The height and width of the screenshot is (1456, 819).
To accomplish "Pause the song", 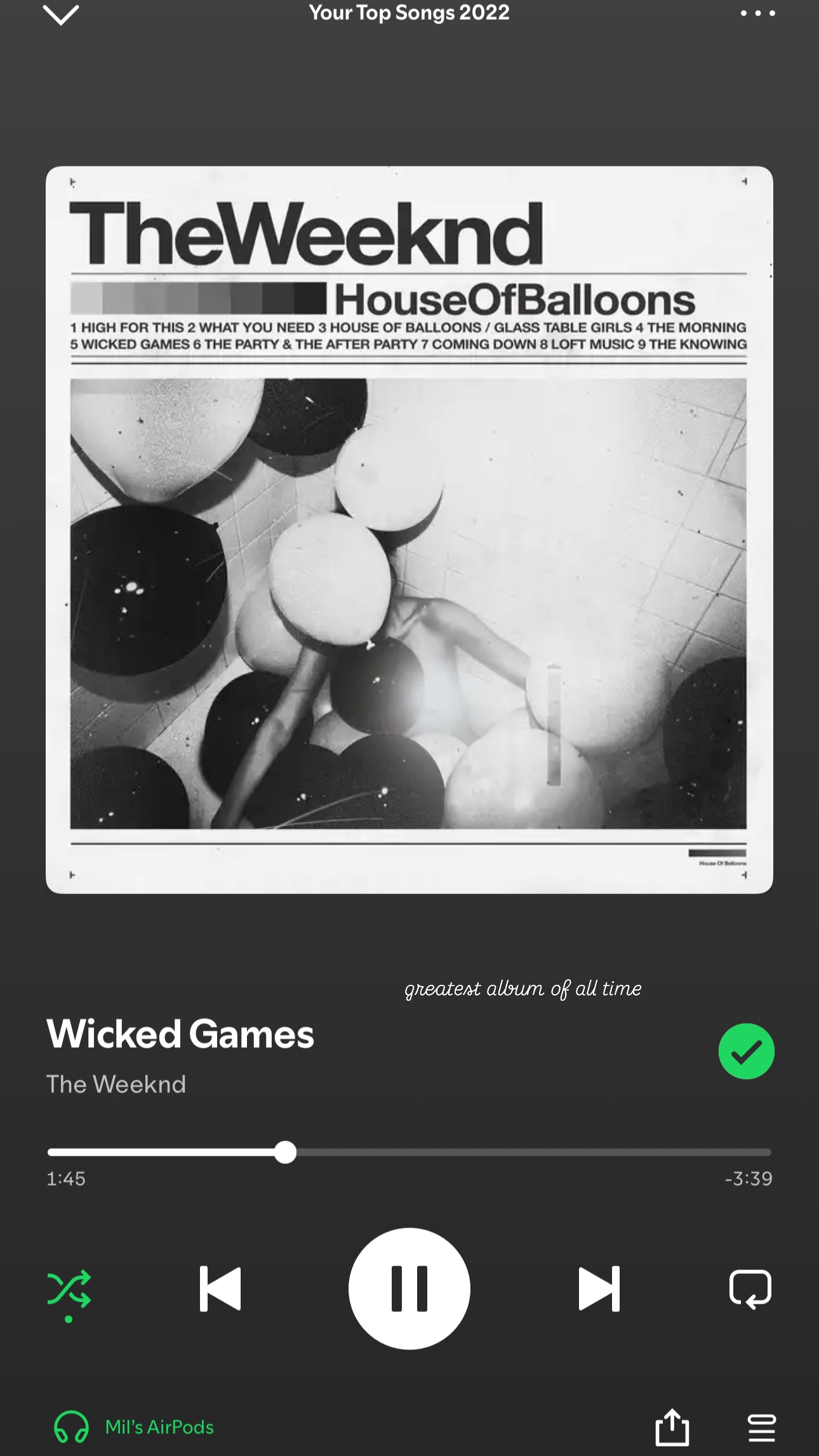I will [x=409, y=1288].
